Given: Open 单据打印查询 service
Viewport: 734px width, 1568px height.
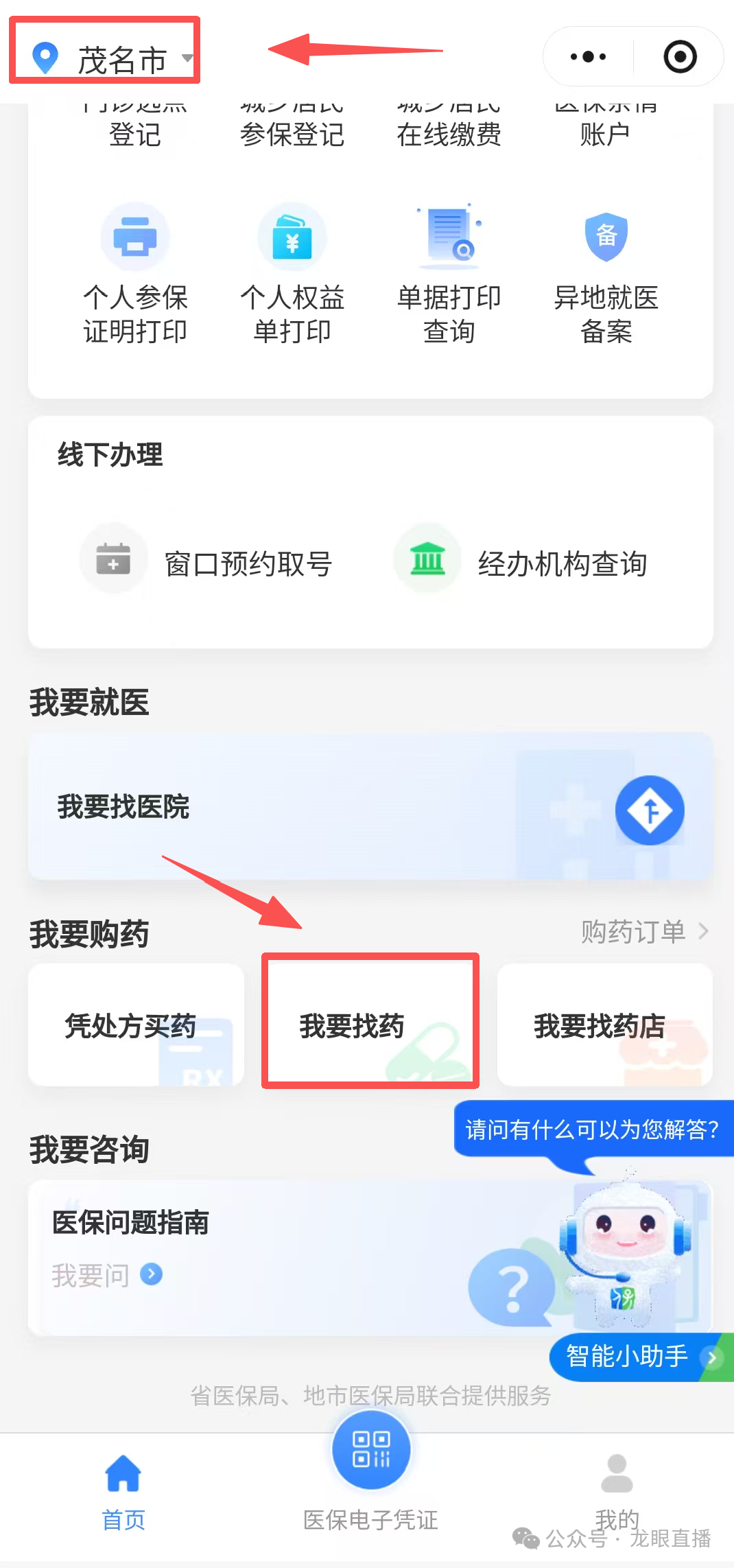Looking at the screenshot, I should (449, 274).
